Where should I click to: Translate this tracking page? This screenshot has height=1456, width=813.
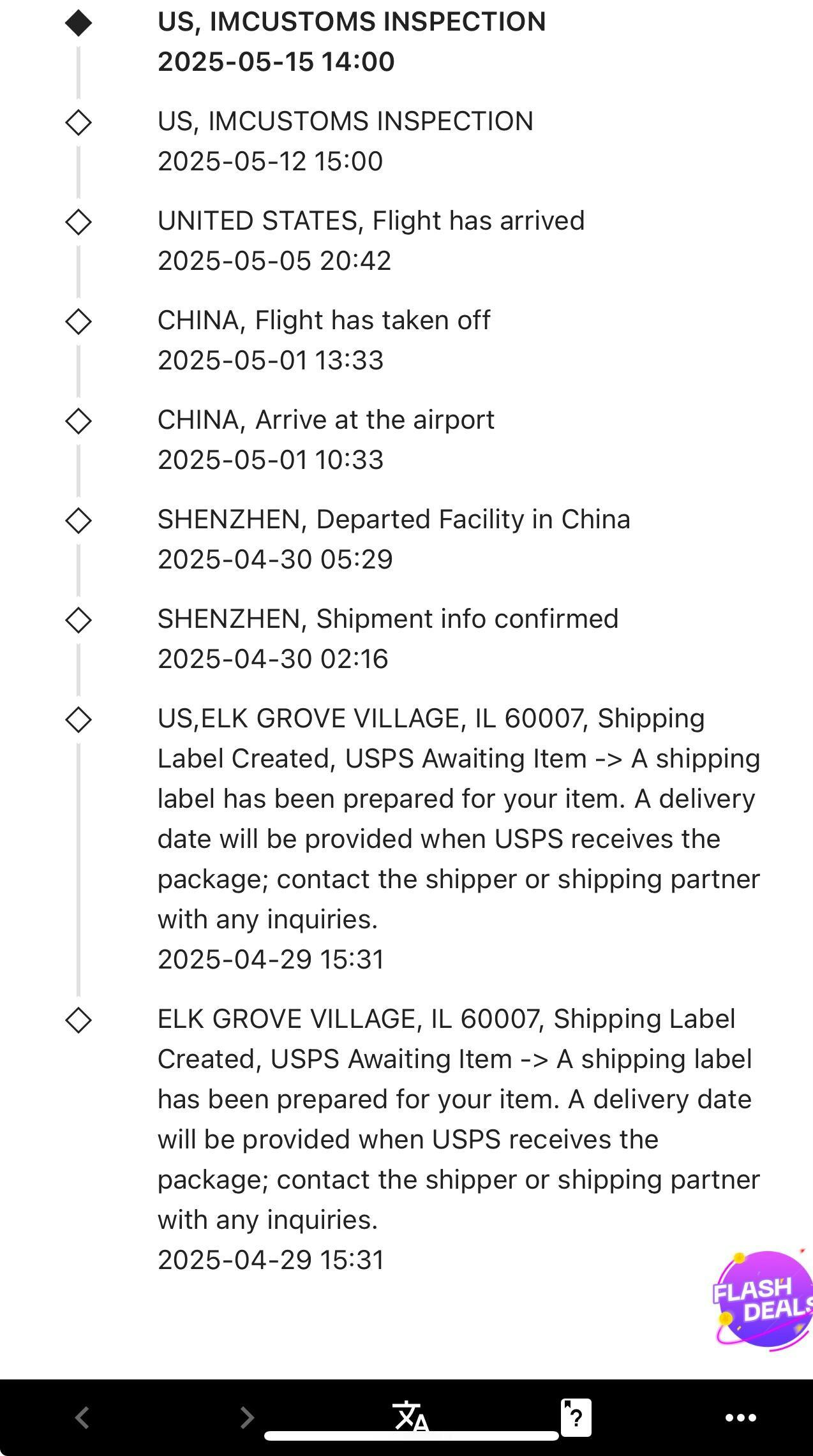411,1416
